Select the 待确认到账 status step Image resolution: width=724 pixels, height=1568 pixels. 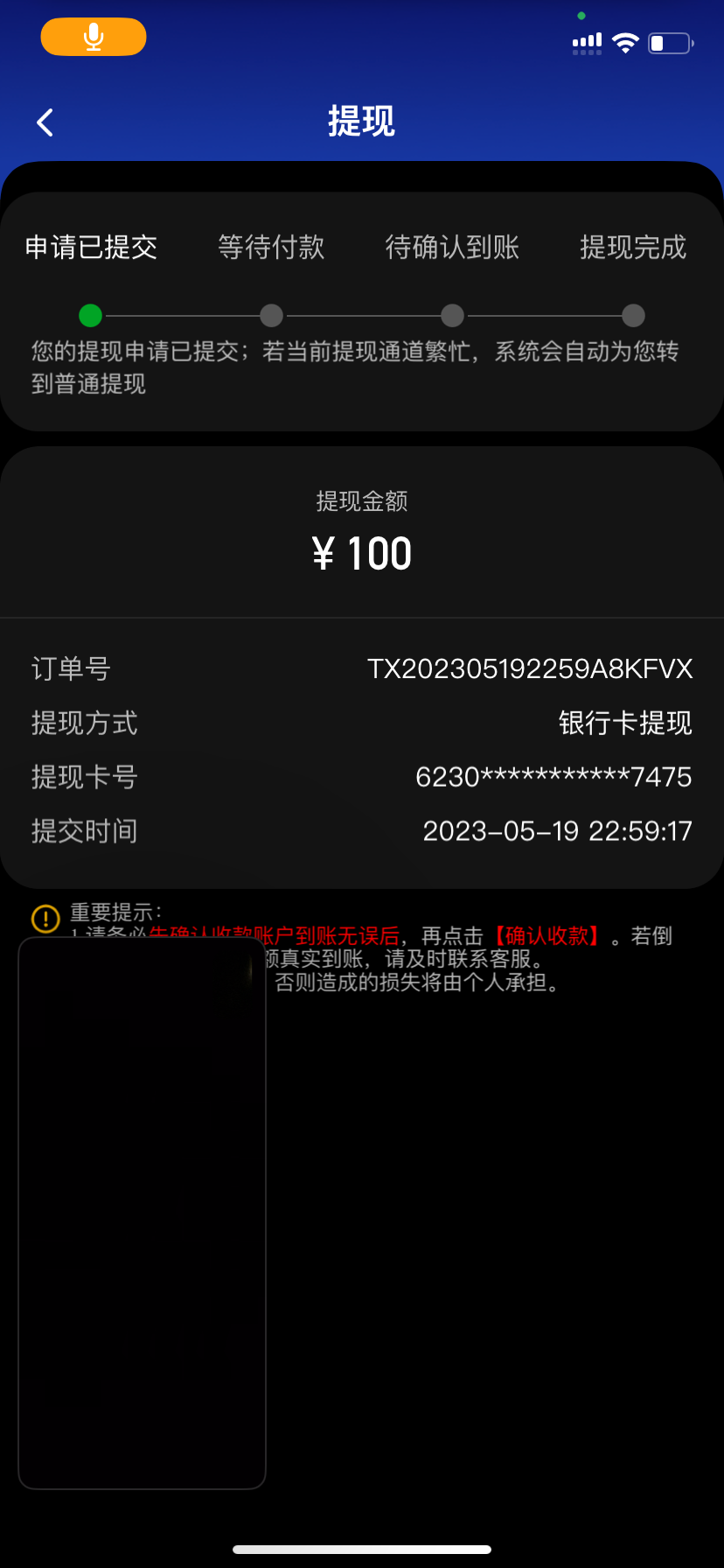[x=452, y=248]
